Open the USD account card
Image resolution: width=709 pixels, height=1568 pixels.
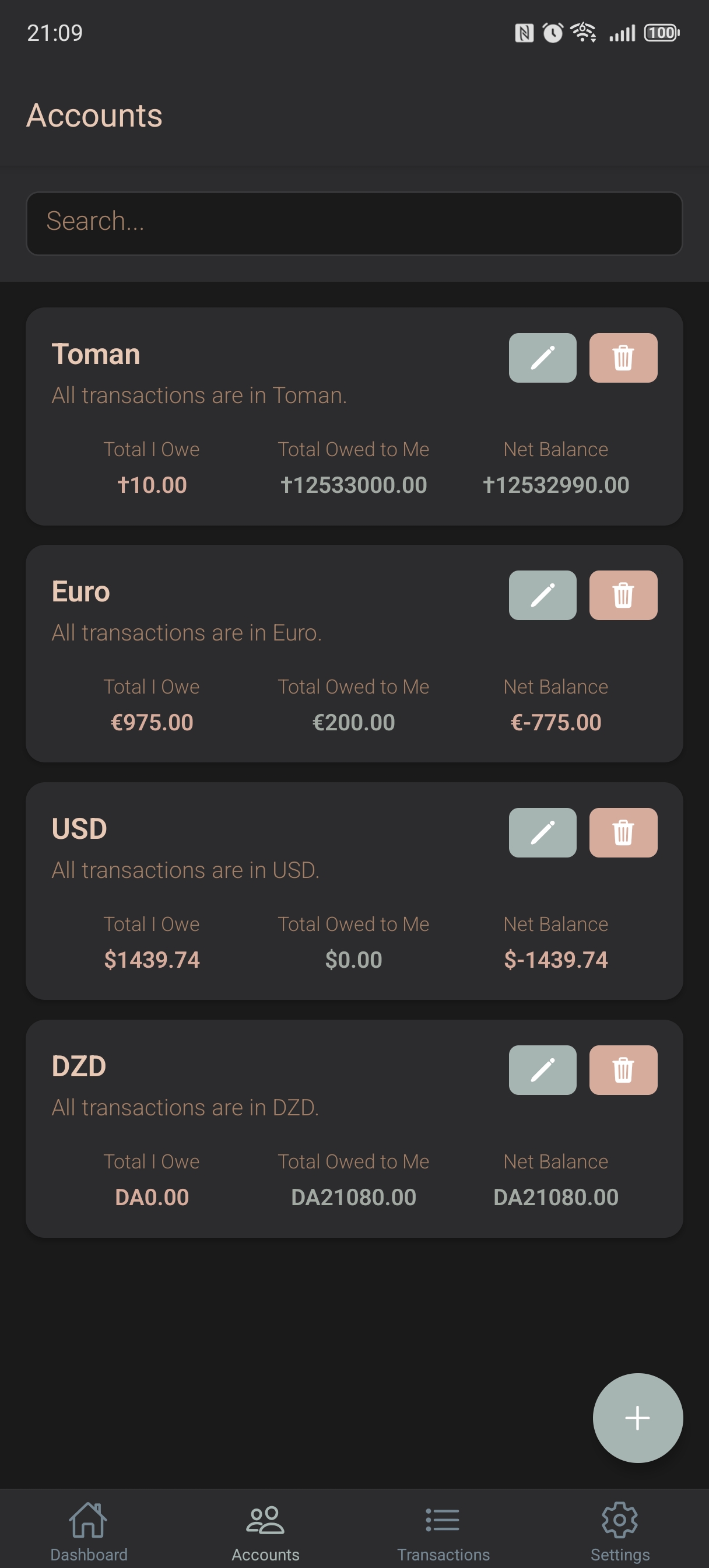click(x=244, y=895)
